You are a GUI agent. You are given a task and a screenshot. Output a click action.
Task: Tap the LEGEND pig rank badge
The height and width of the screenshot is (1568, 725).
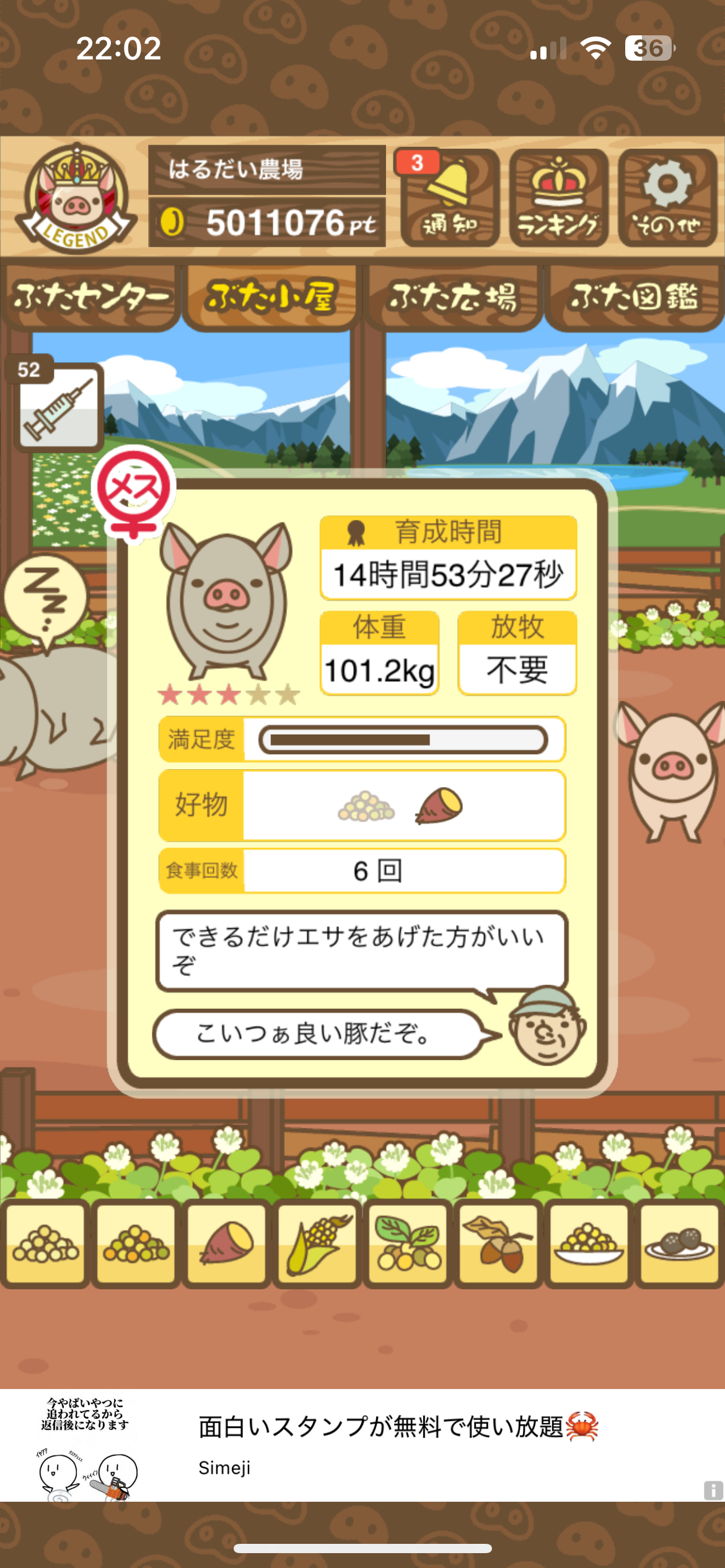click(x=76, y=198)
